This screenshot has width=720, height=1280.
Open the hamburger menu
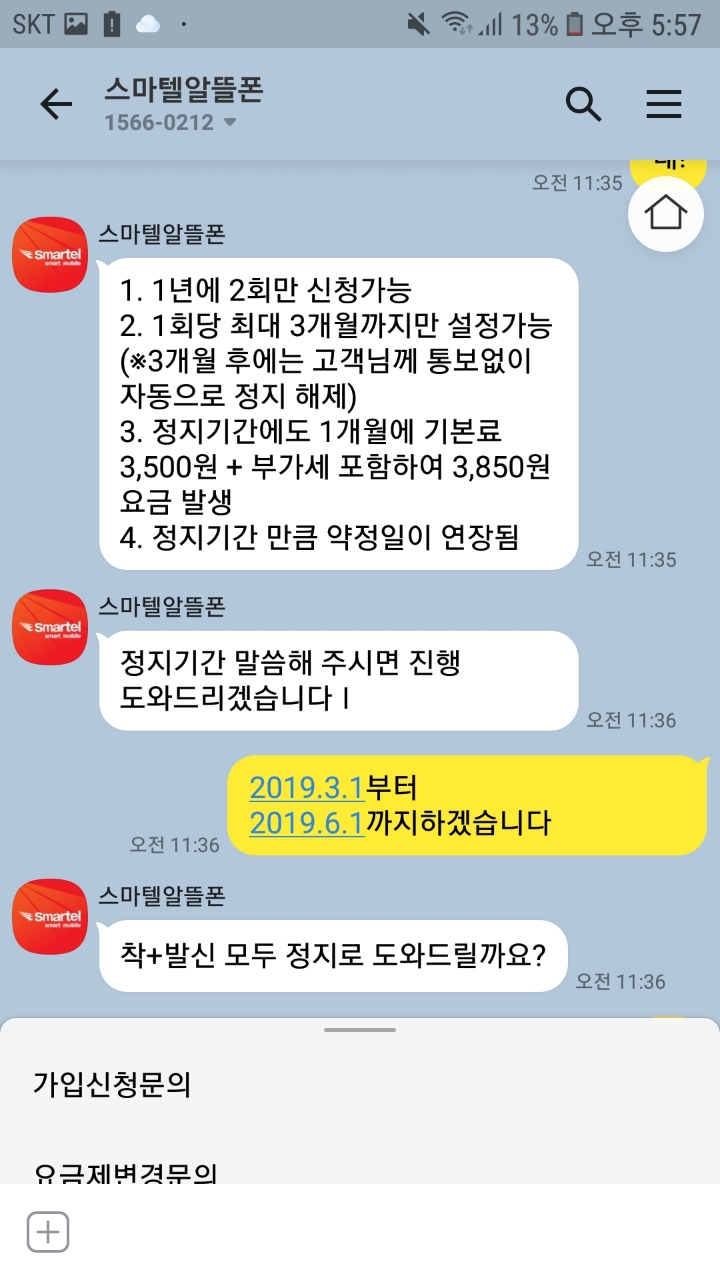(x=664, y=104)
